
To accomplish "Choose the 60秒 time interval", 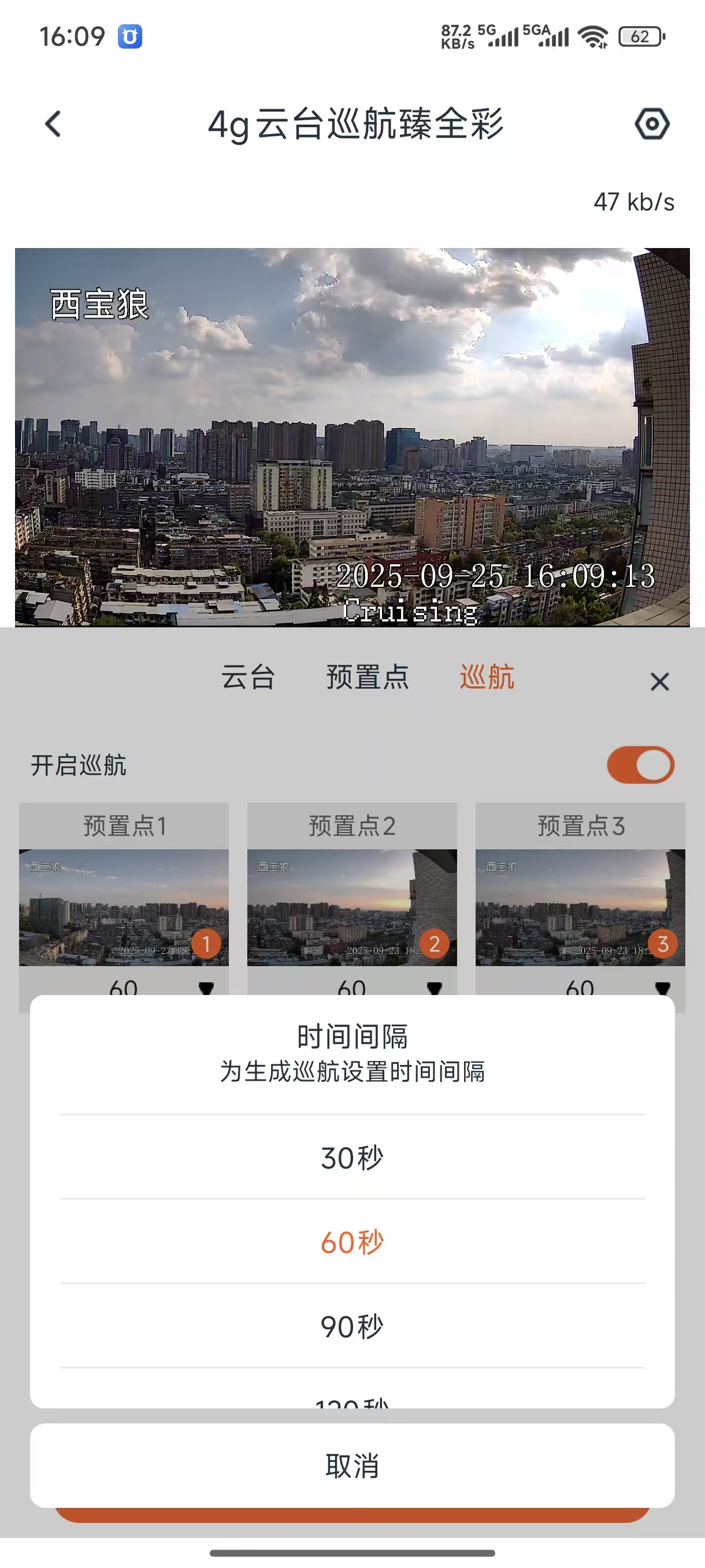I will click(x=352, y=1242).
